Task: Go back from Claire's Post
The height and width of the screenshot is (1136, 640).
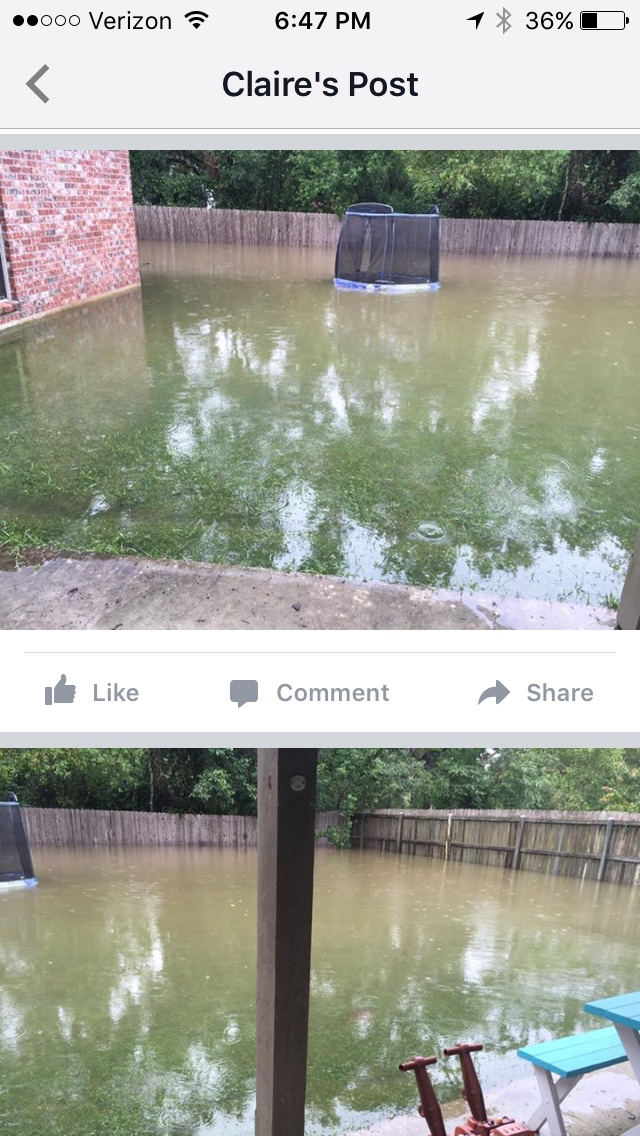Action: tap(38, 85)
